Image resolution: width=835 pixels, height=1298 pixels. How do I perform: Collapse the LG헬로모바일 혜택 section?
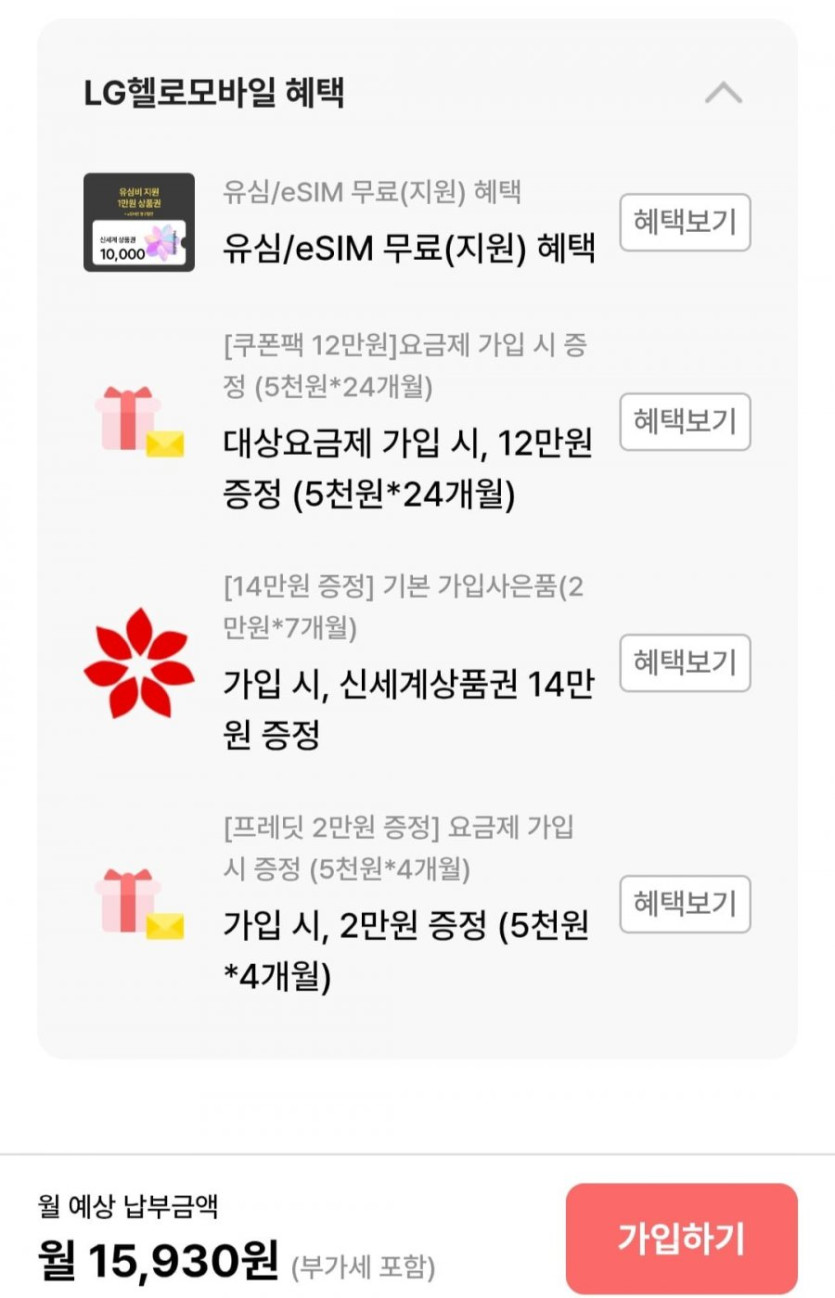point(723,93)
